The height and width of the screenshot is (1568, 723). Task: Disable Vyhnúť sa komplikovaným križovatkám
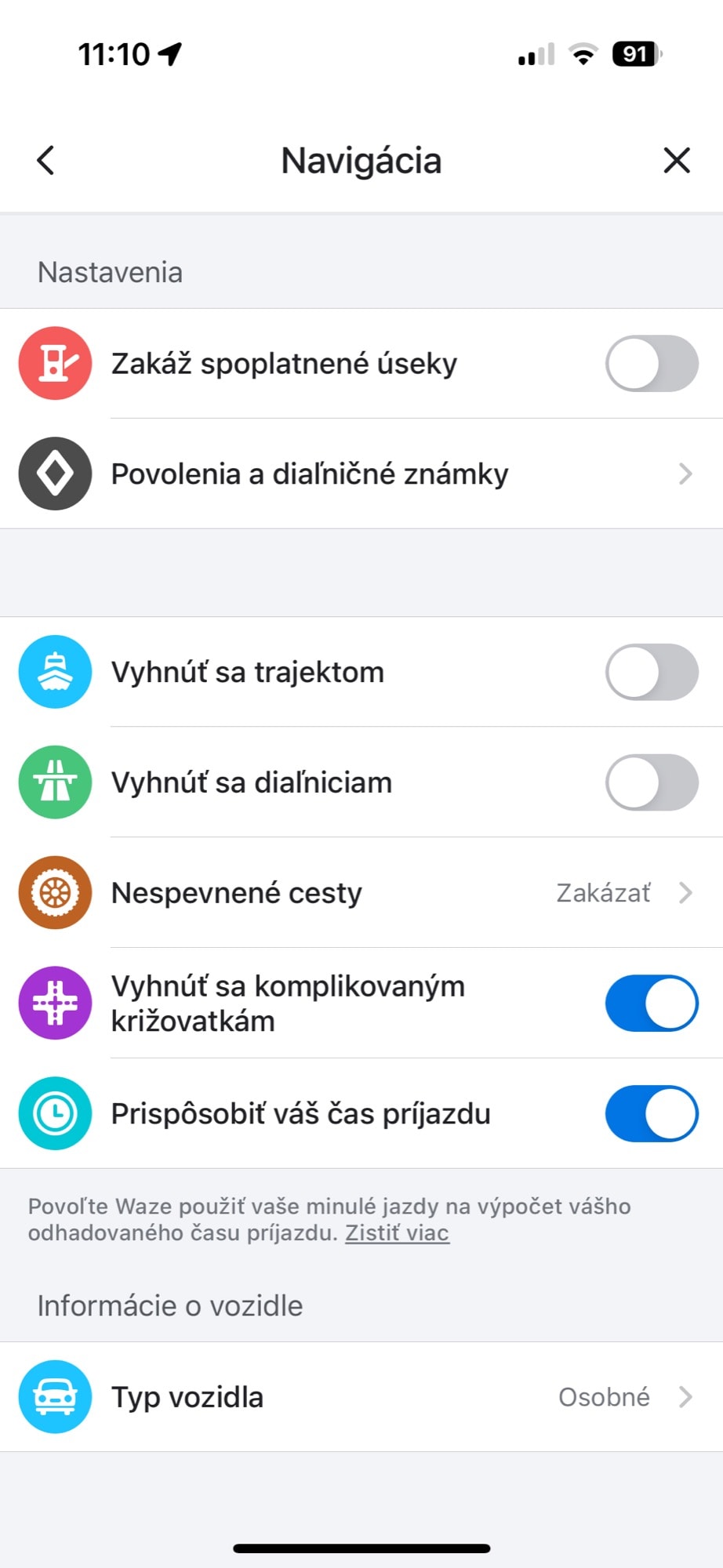652,1003
